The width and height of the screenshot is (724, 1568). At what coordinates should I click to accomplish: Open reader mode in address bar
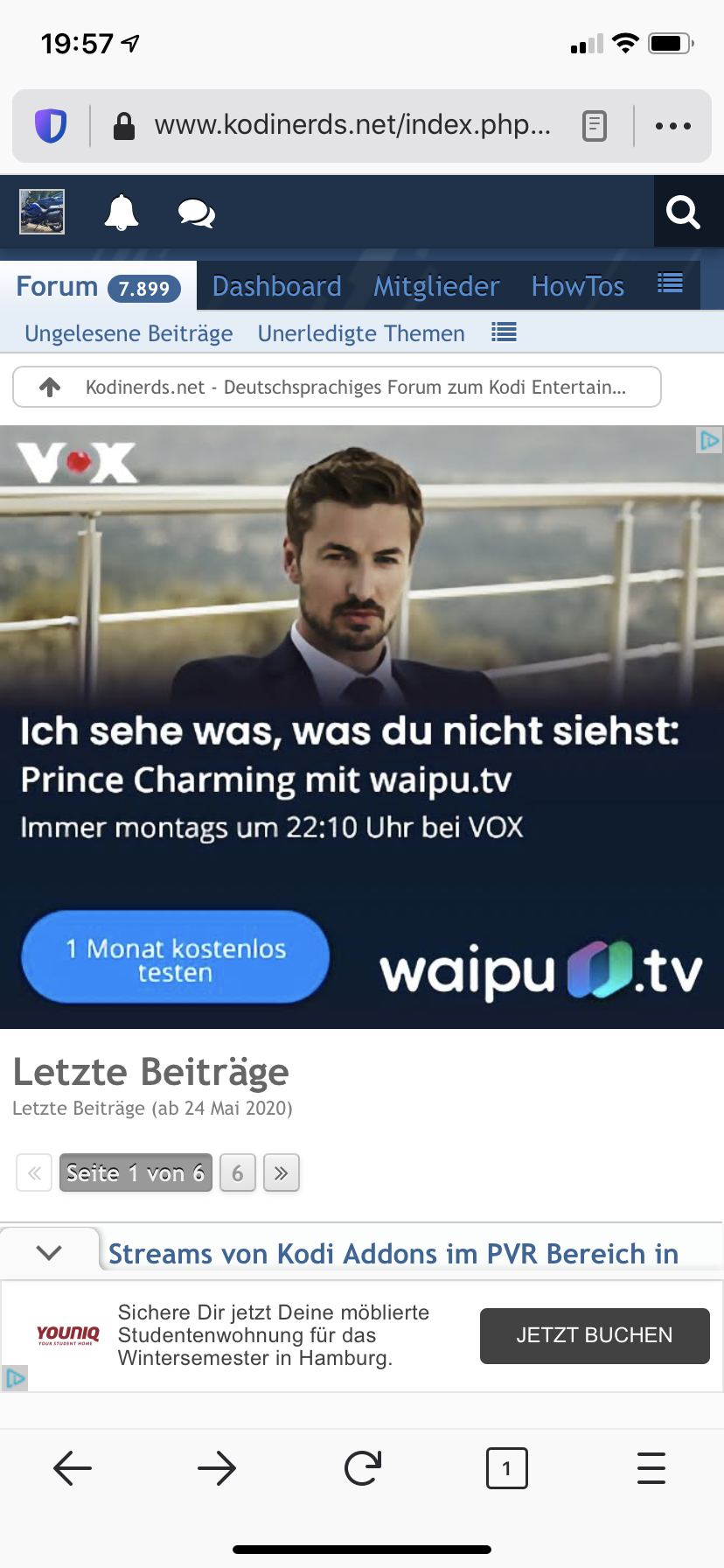[595, 126]
